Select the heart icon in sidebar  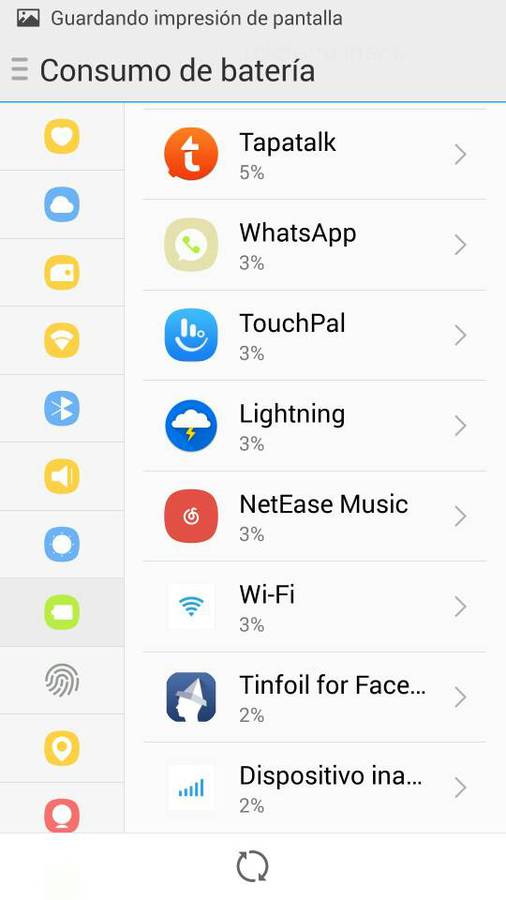[62, 137]
